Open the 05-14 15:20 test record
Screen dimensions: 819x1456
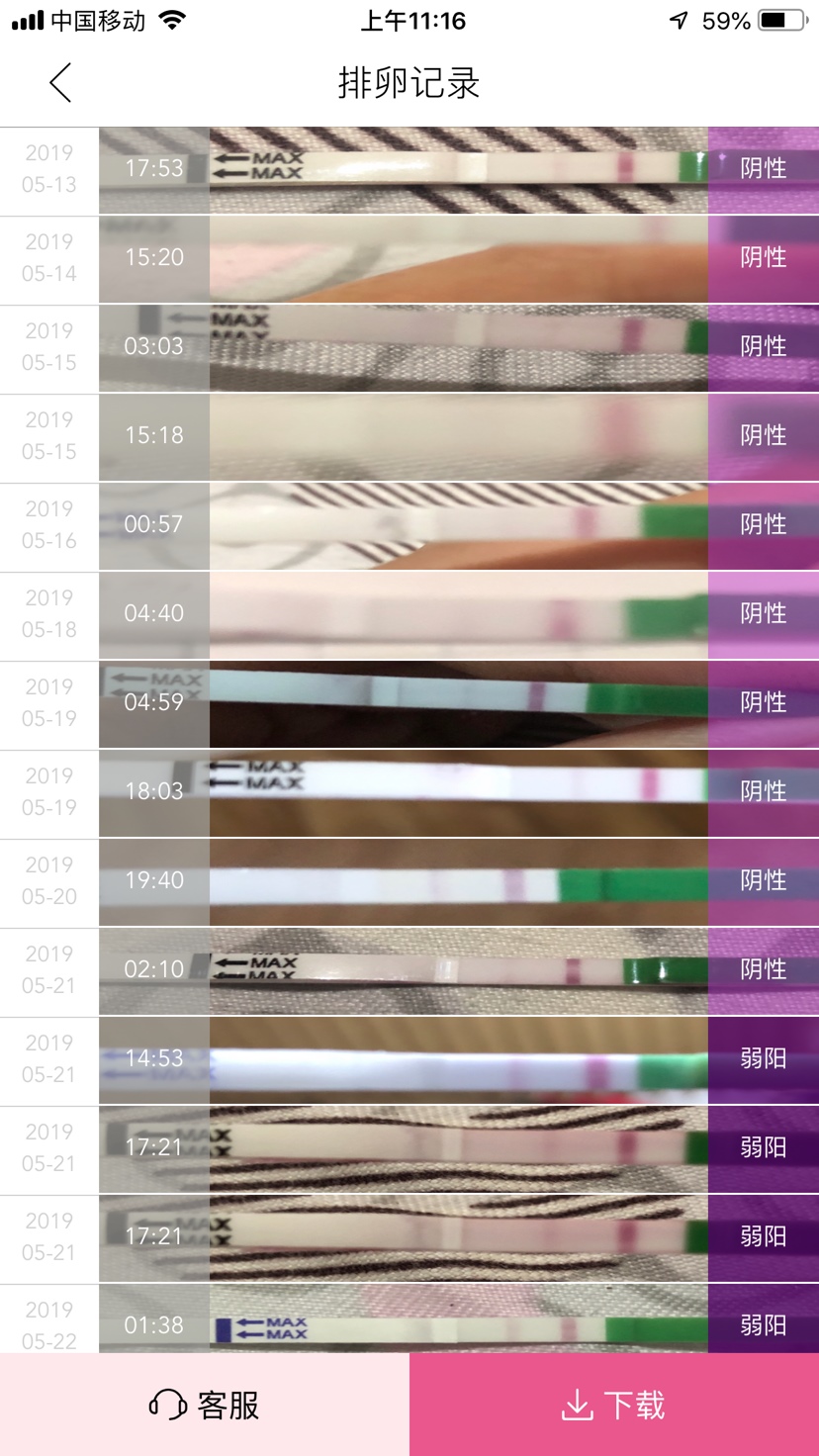[x=409, y=259]
